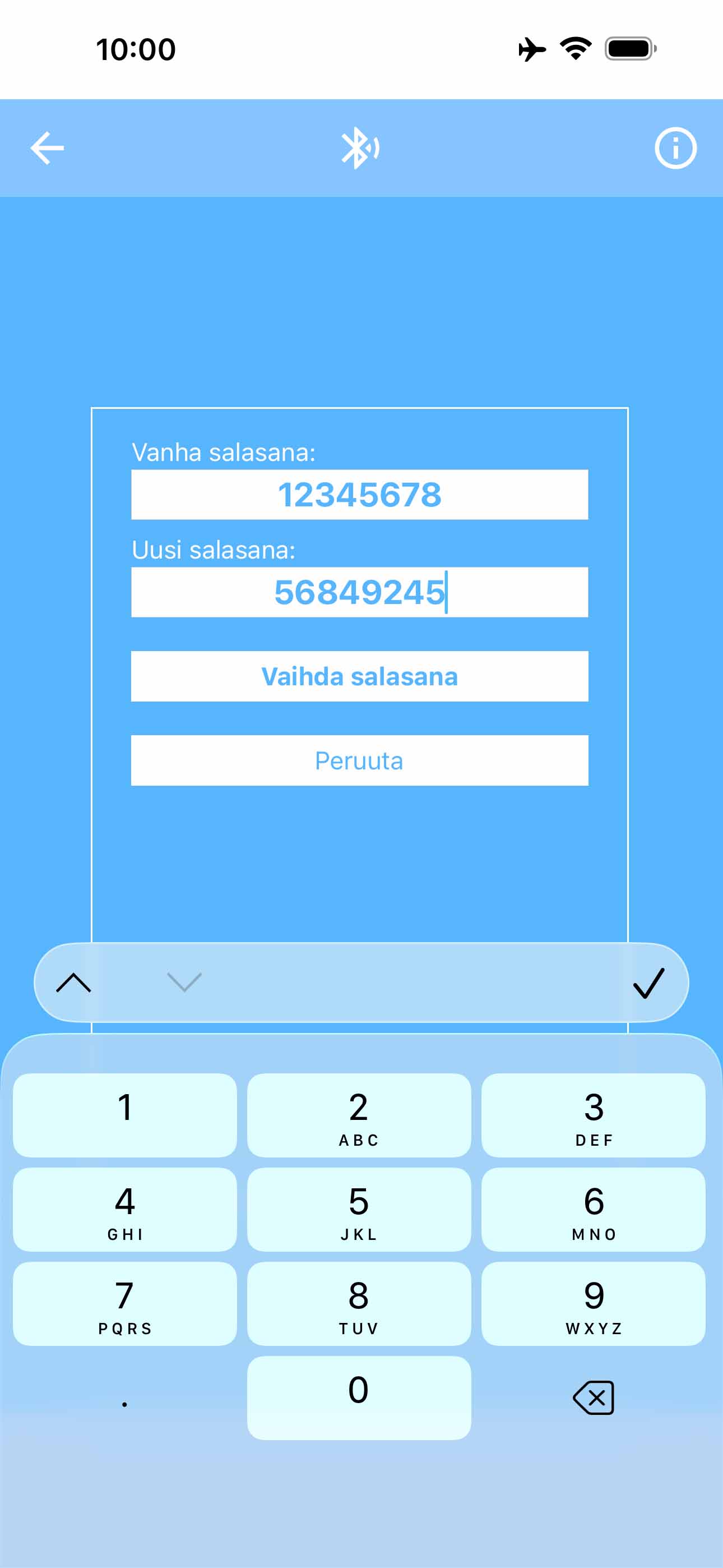
Task: Go back using the top arrow
Action: tap(48, 148)
